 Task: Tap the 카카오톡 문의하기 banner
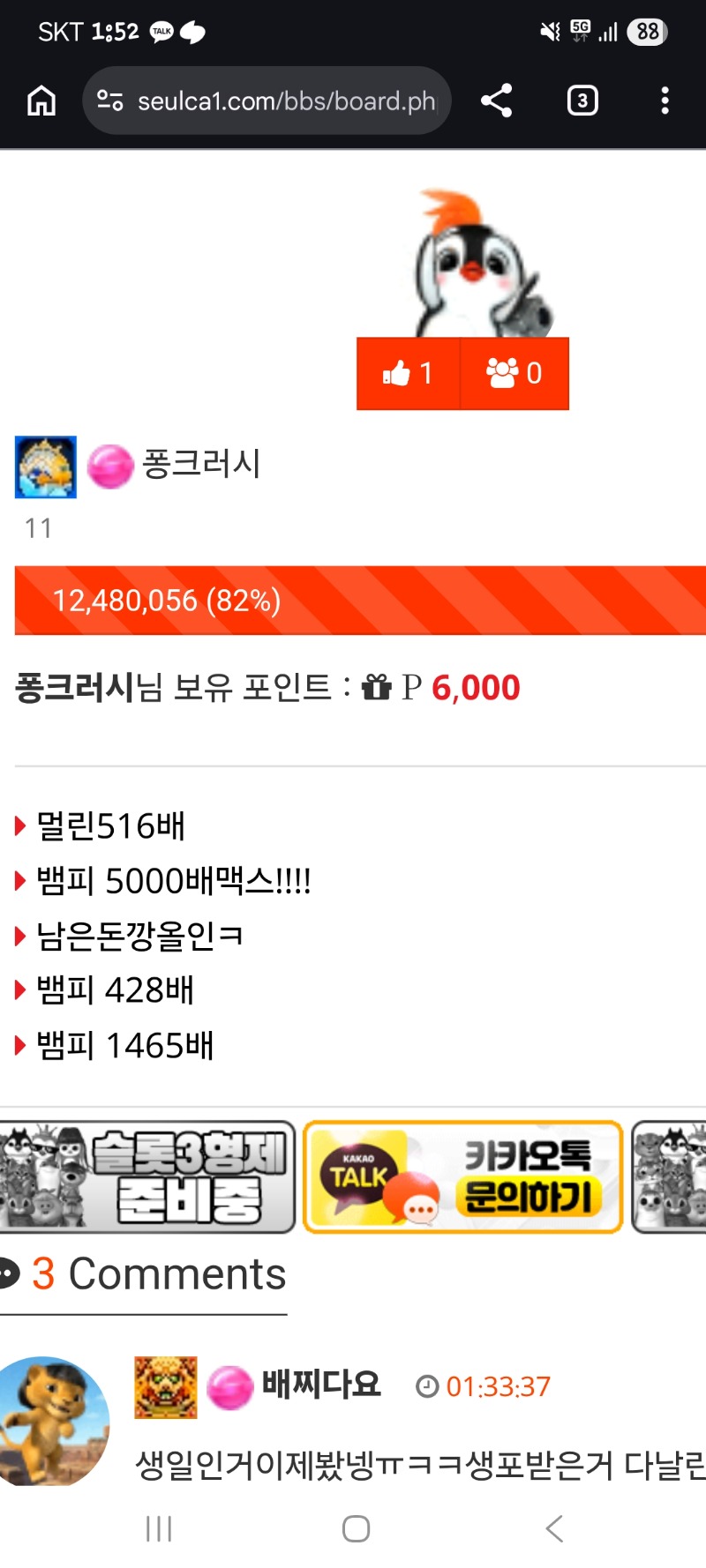coord(462,1176)
